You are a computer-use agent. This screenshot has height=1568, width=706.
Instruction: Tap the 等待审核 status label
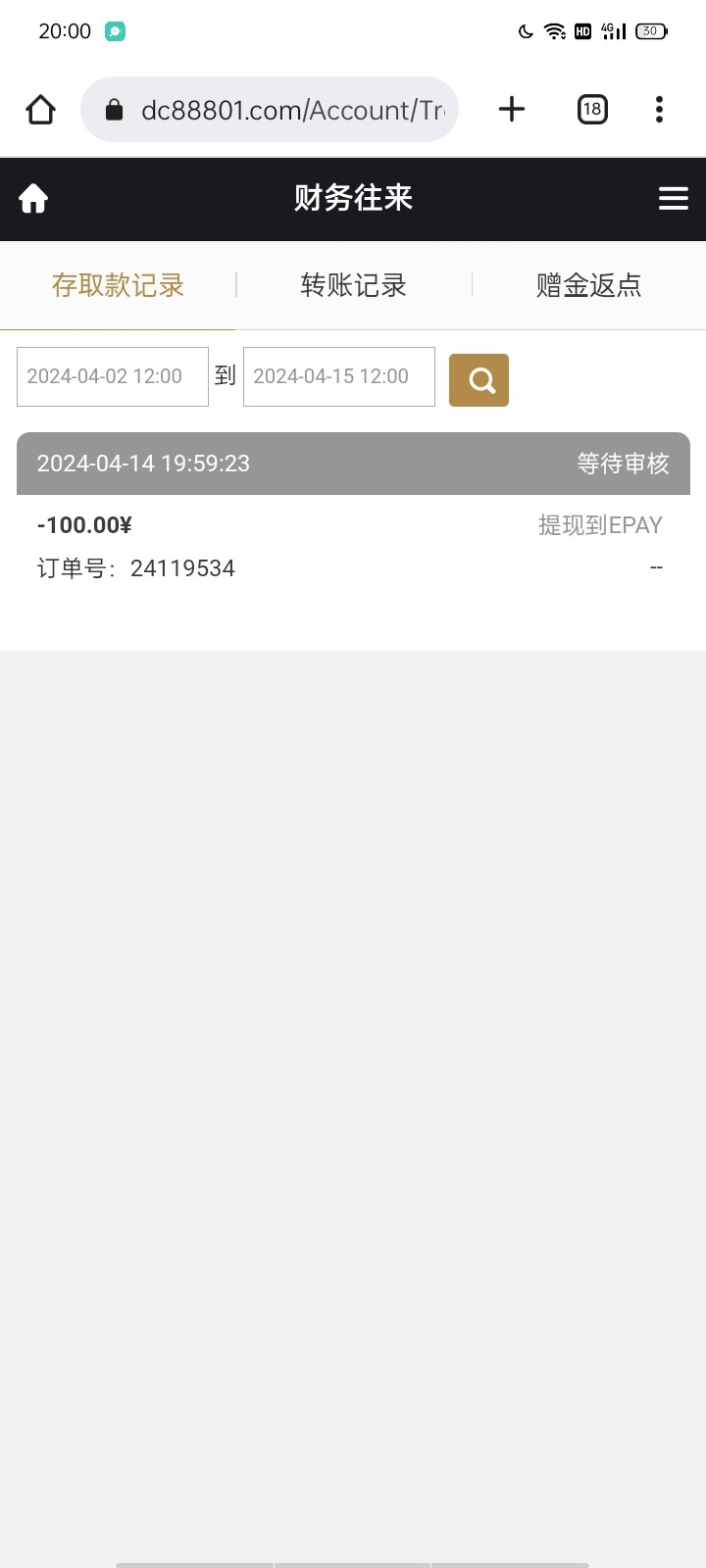[x=623, y=463]
